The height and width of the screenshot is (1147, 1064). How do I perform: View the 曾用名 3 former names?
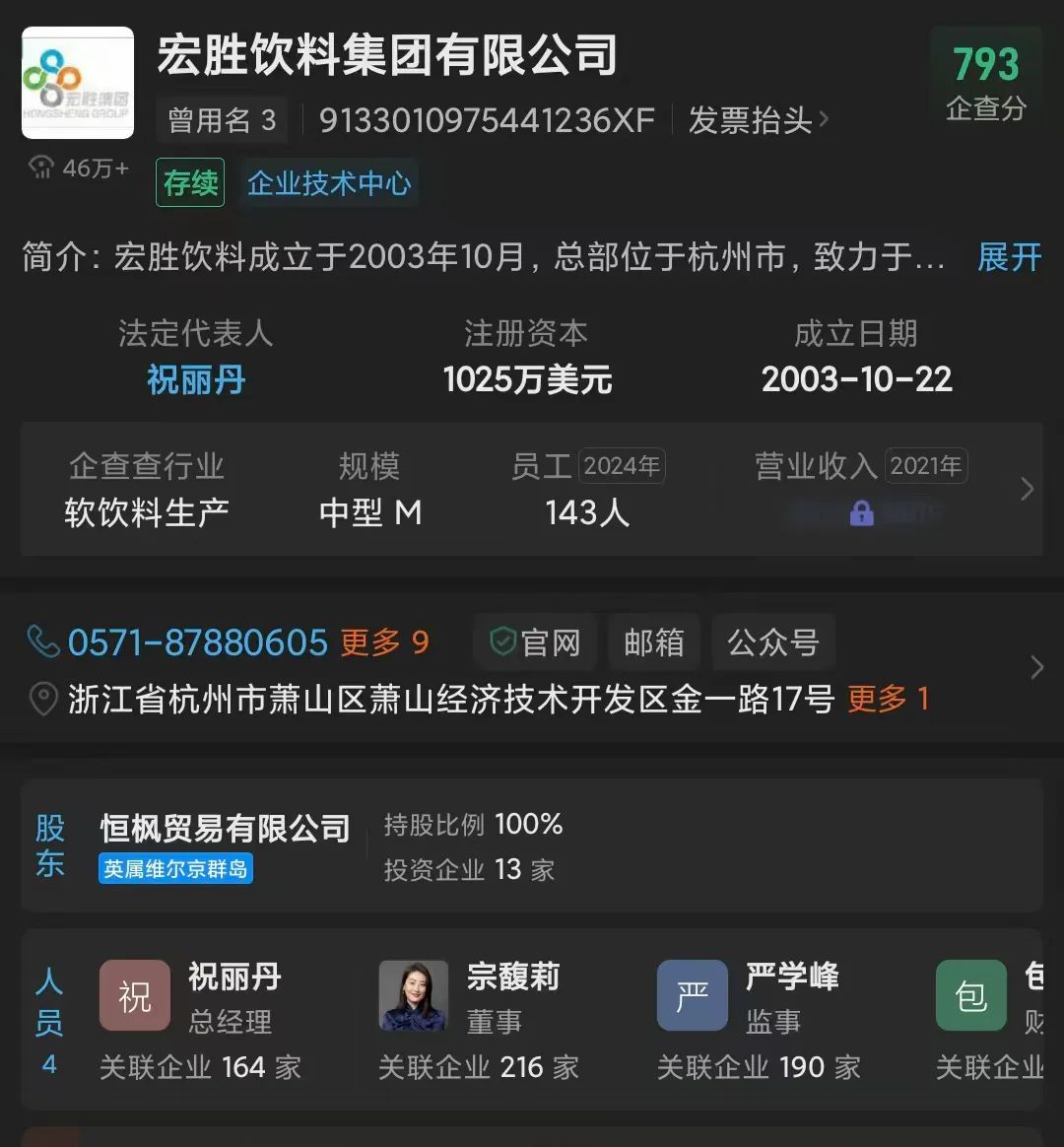222,120
